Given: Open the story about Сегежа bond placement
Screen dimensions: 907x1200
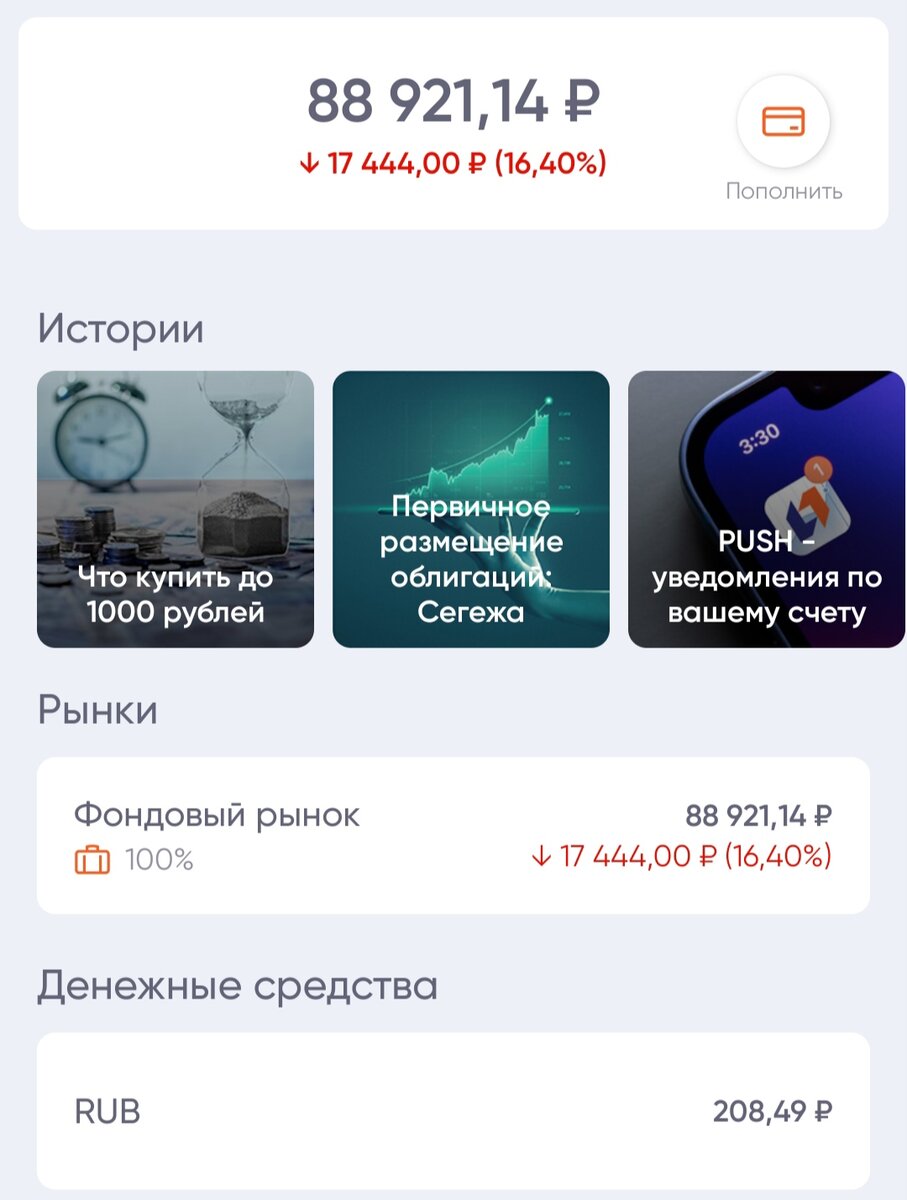Looking at the screenshot, I should coord(471,509).
